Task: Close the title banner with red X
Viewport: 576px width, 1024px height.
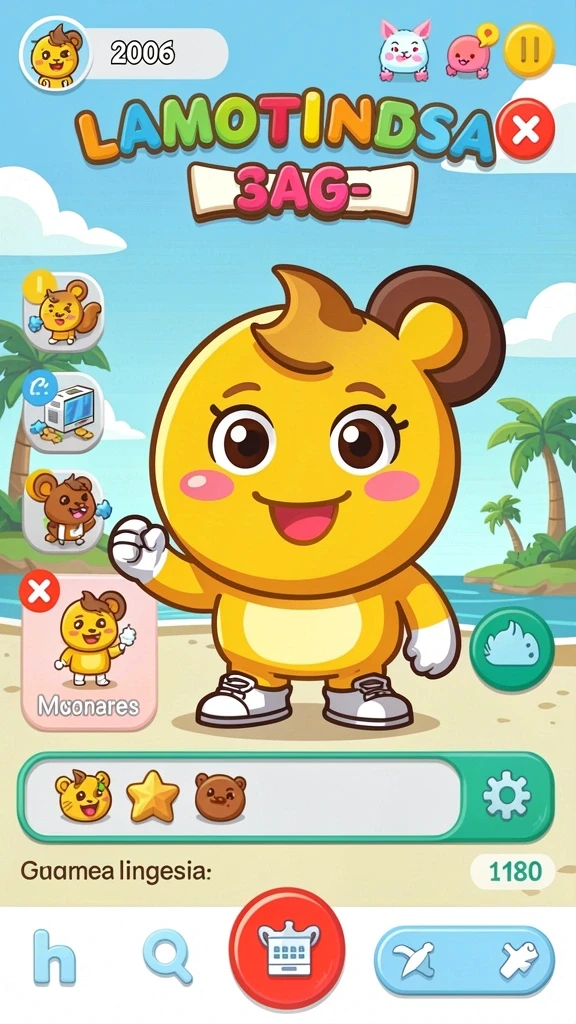Action: point(525,131)
